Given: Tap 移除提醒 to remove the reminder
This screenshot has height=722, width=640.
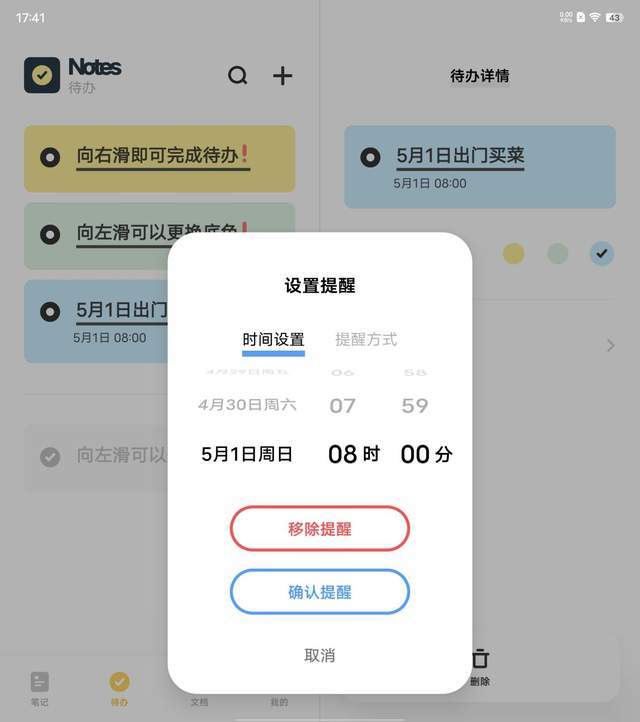Looking at the screenshot, I should [320, 529].
